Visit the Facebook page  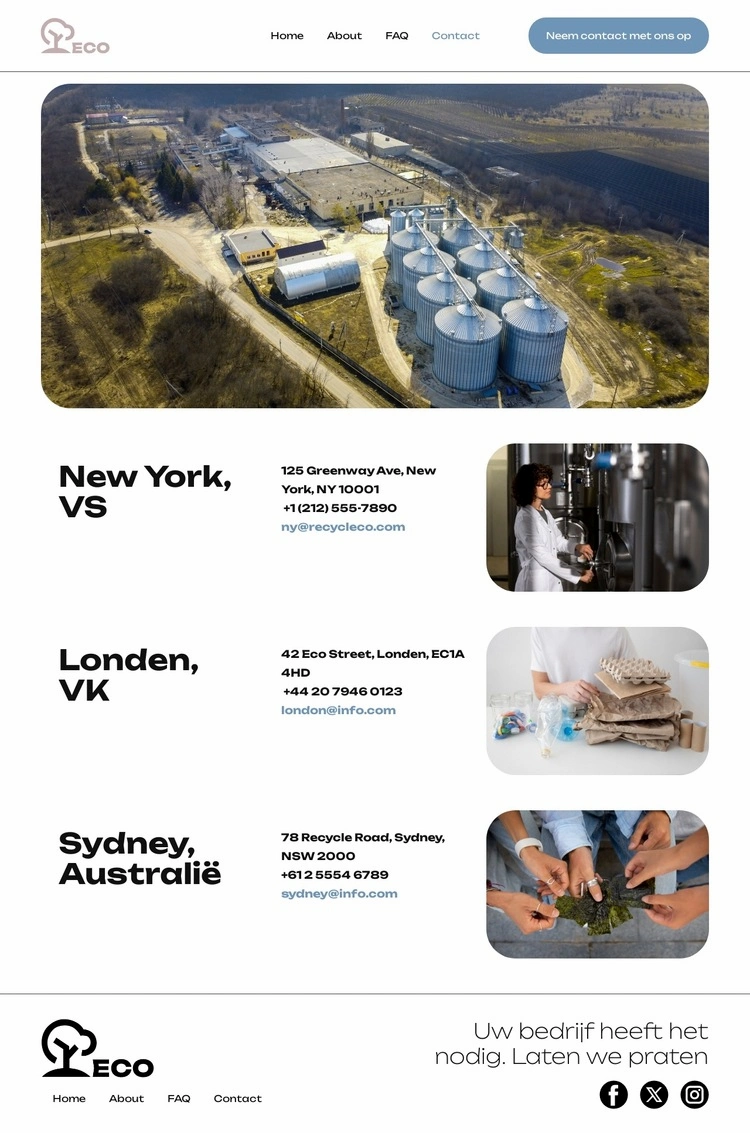[614, 1094]
